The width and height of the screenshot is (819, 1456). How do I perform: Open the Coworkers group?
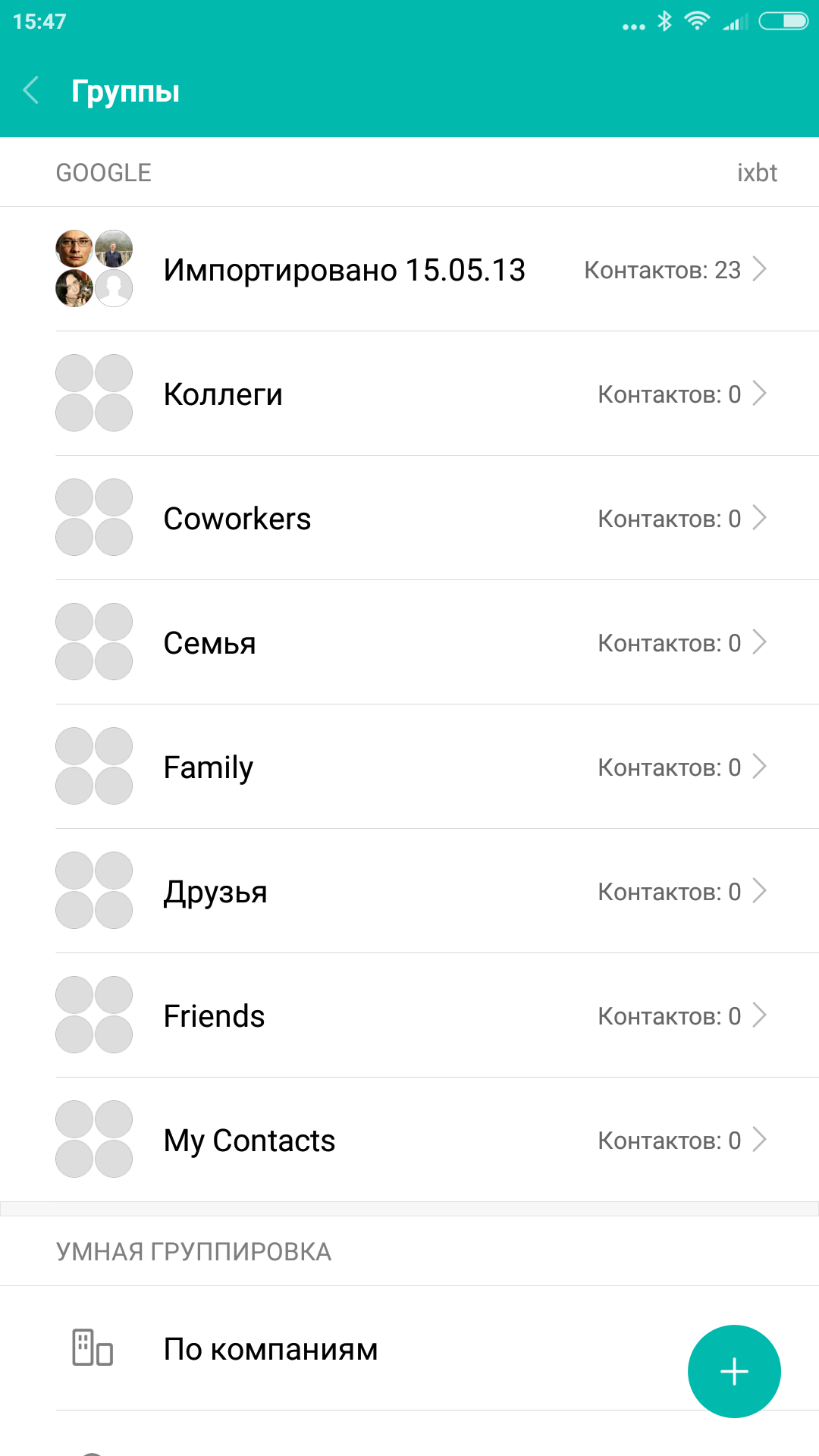pos(409,518)
